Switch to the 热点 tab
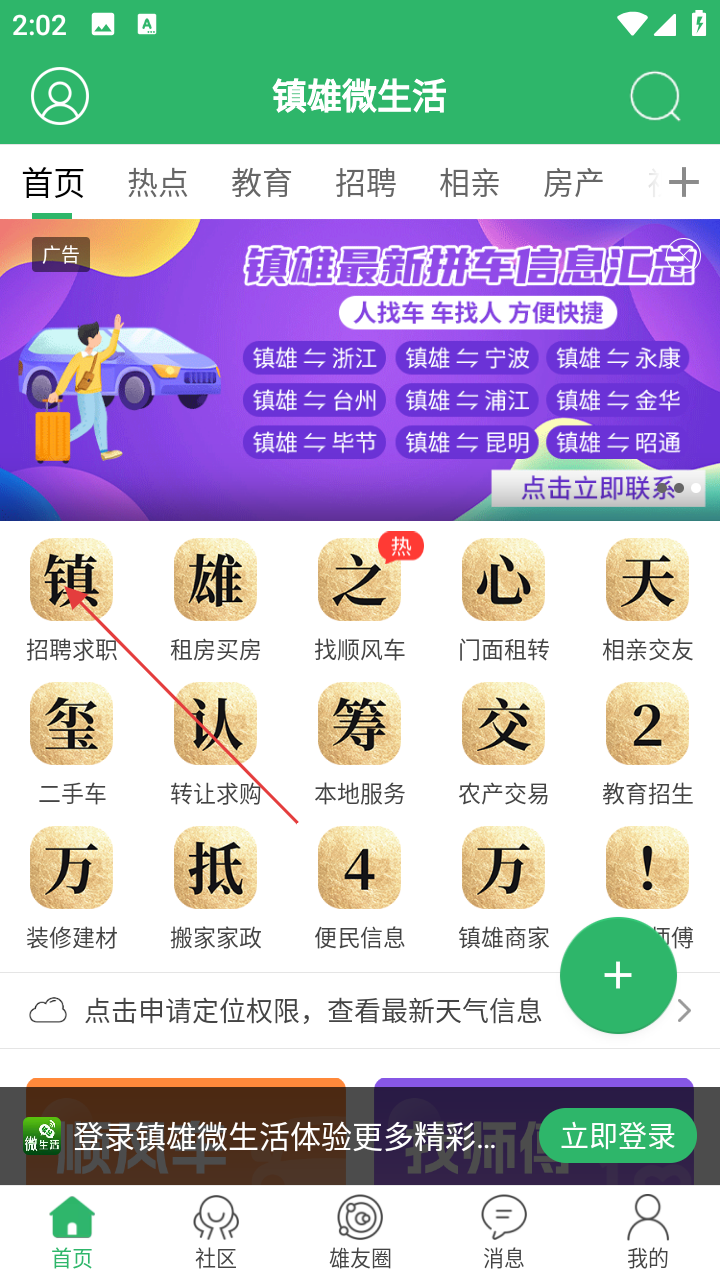Image resolution: width=720 pixels, height=1280 pixels. [158, 183]
